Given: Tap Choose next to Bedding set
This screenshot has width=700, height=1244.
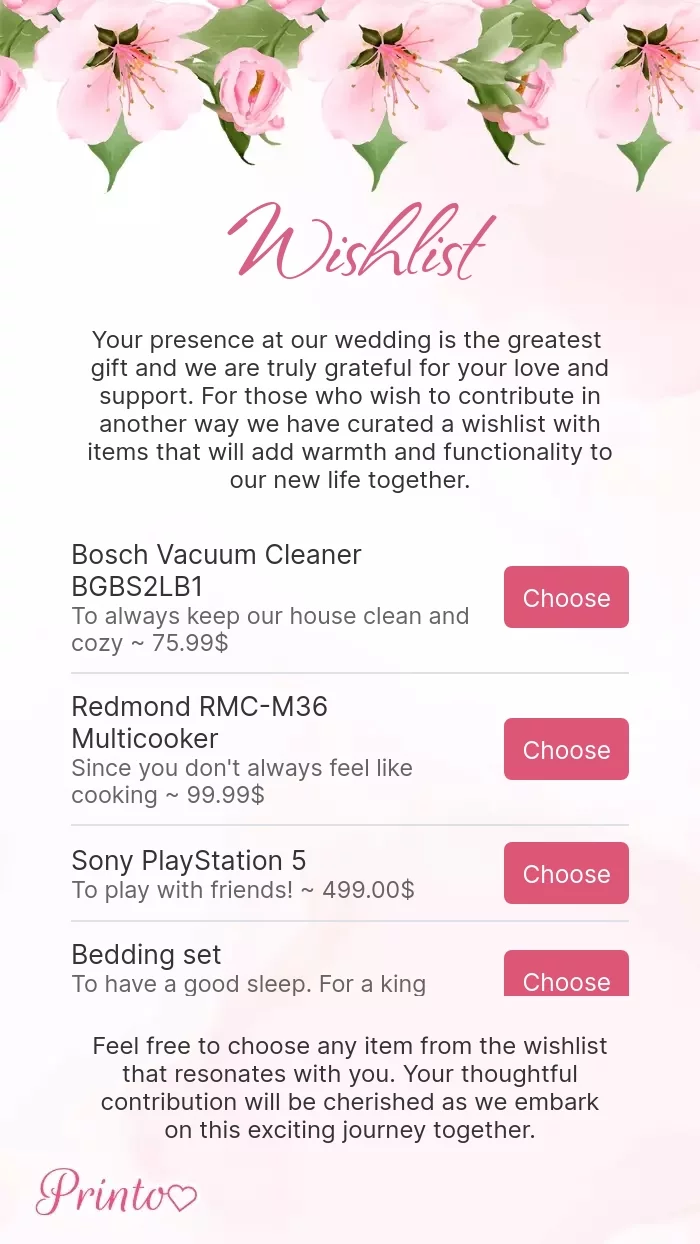Looking at the screenshot, I should pyautogui.click(x=566, y=976).
